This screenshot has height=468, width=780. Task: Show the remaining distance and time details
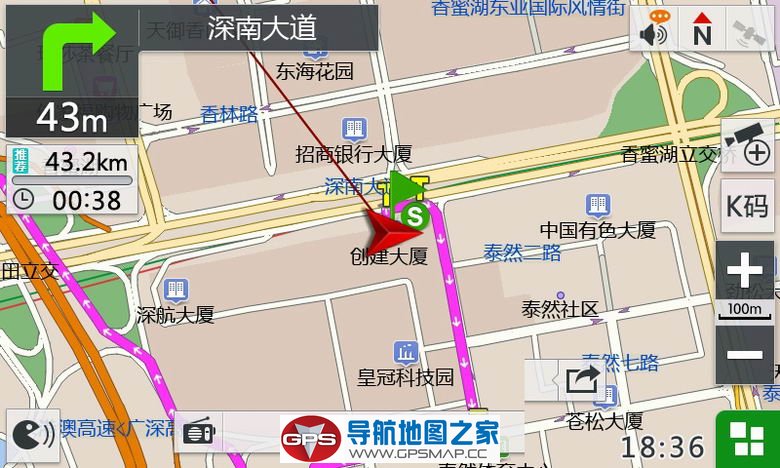click(72, 180)
